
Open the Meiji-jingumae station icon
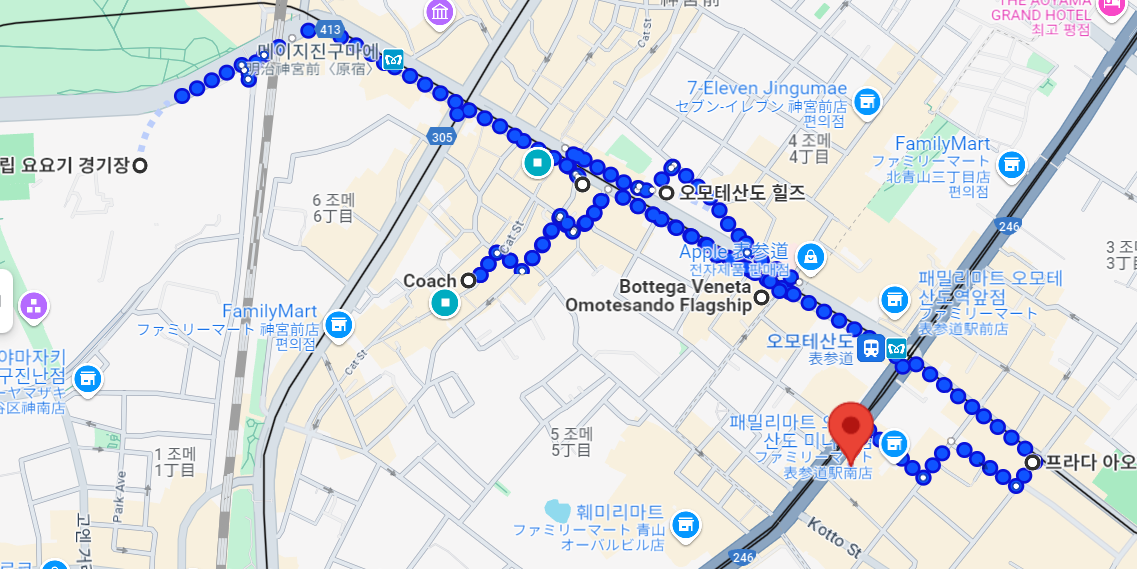393,60
